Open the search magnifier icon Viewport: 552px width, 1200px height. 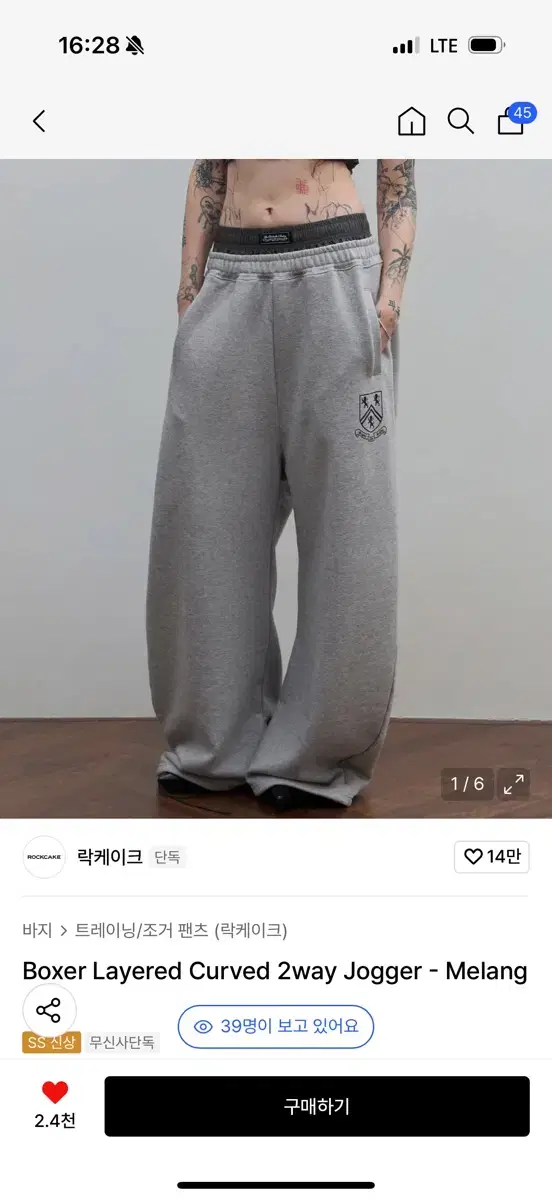(460, 122)
